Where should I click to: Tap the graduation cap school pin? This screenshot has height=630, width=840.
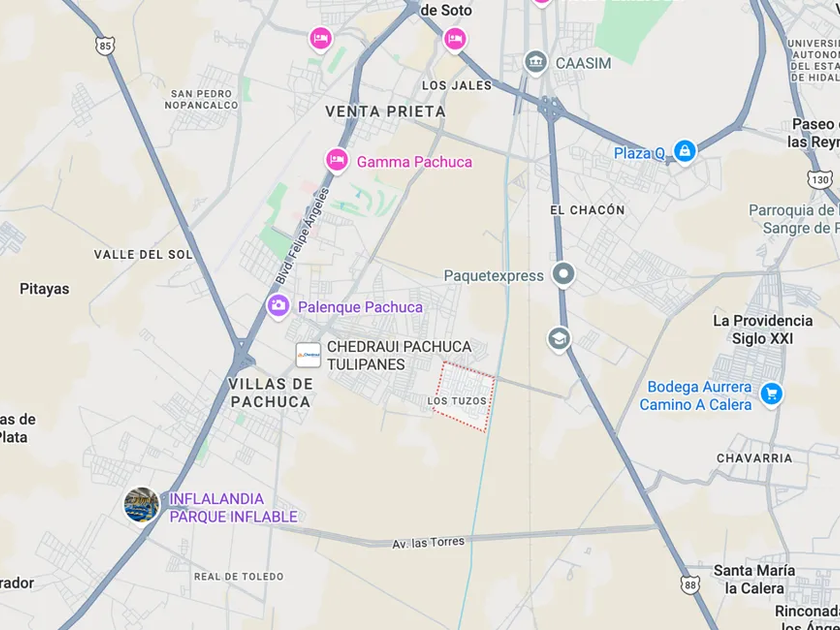pos(559,339)
